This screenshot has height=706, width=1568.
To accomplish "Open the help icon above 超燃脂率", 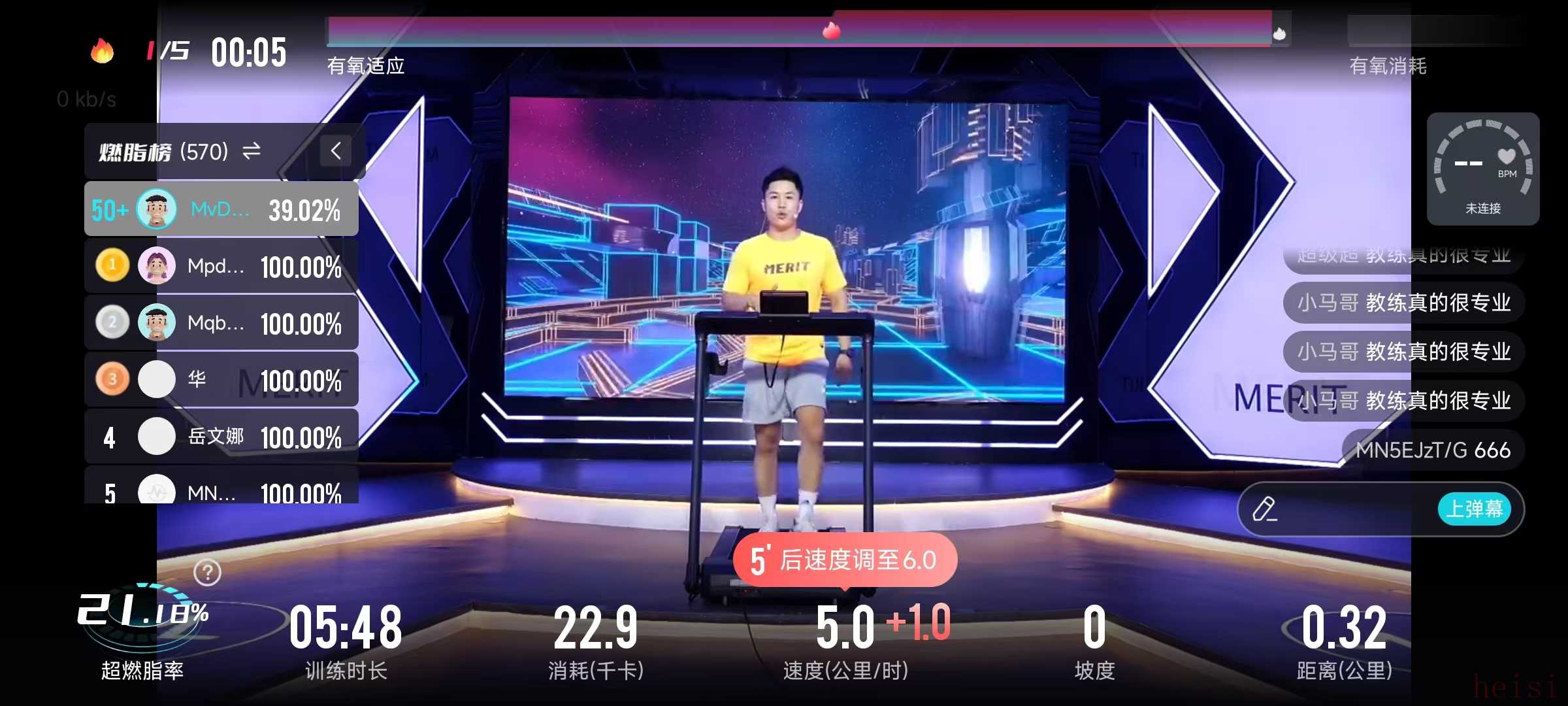I will (x=208, y=573).
